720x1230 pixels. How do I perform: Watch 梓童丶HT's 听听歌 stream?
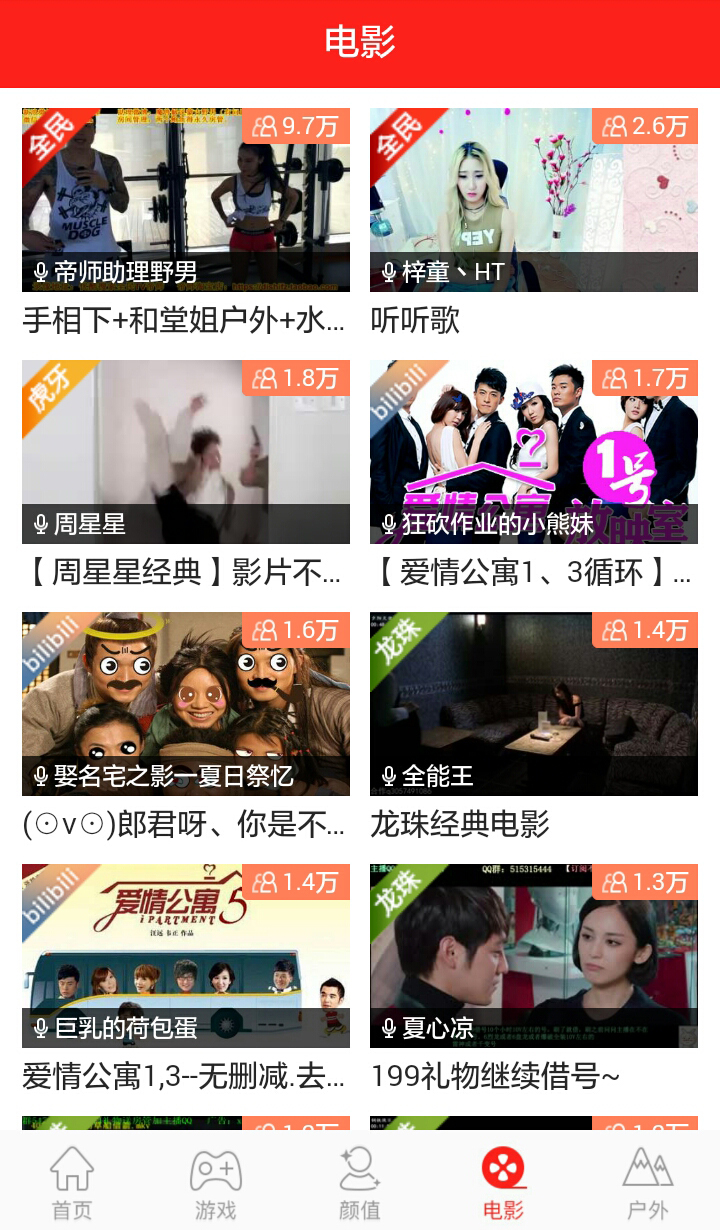pos(534,200)
